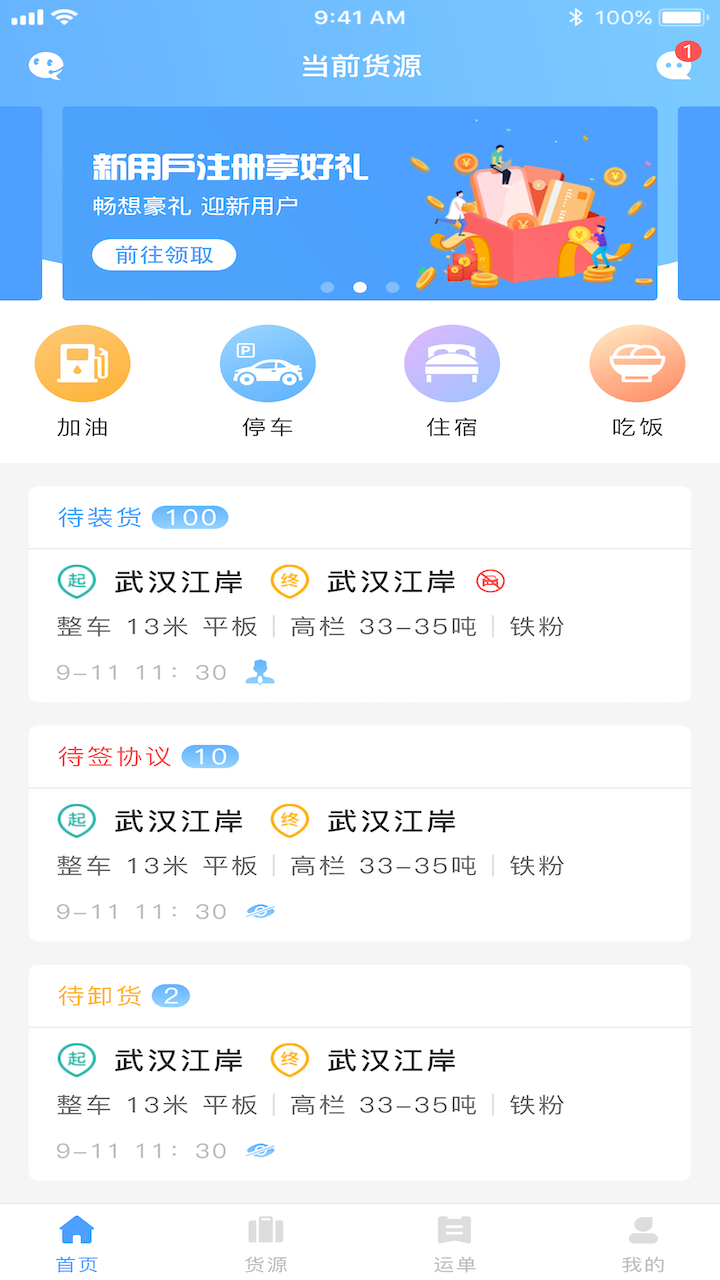Click the blue eye icon on 待签协议 card
This screenshot has height=1280, width=720.
[x=259, y=911]
